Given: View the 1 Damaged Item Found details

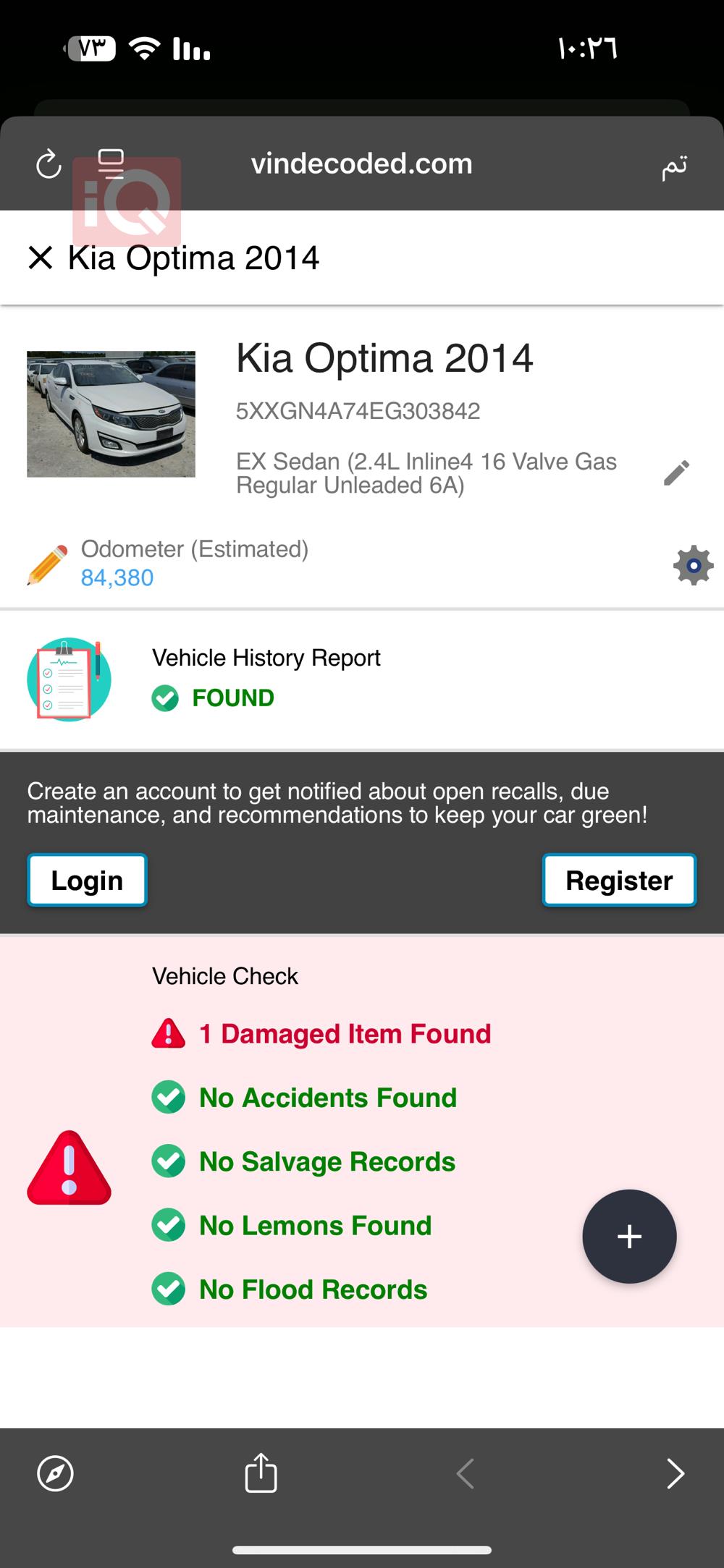Looking at the screenshot, I should click(x=344, y=1034).
